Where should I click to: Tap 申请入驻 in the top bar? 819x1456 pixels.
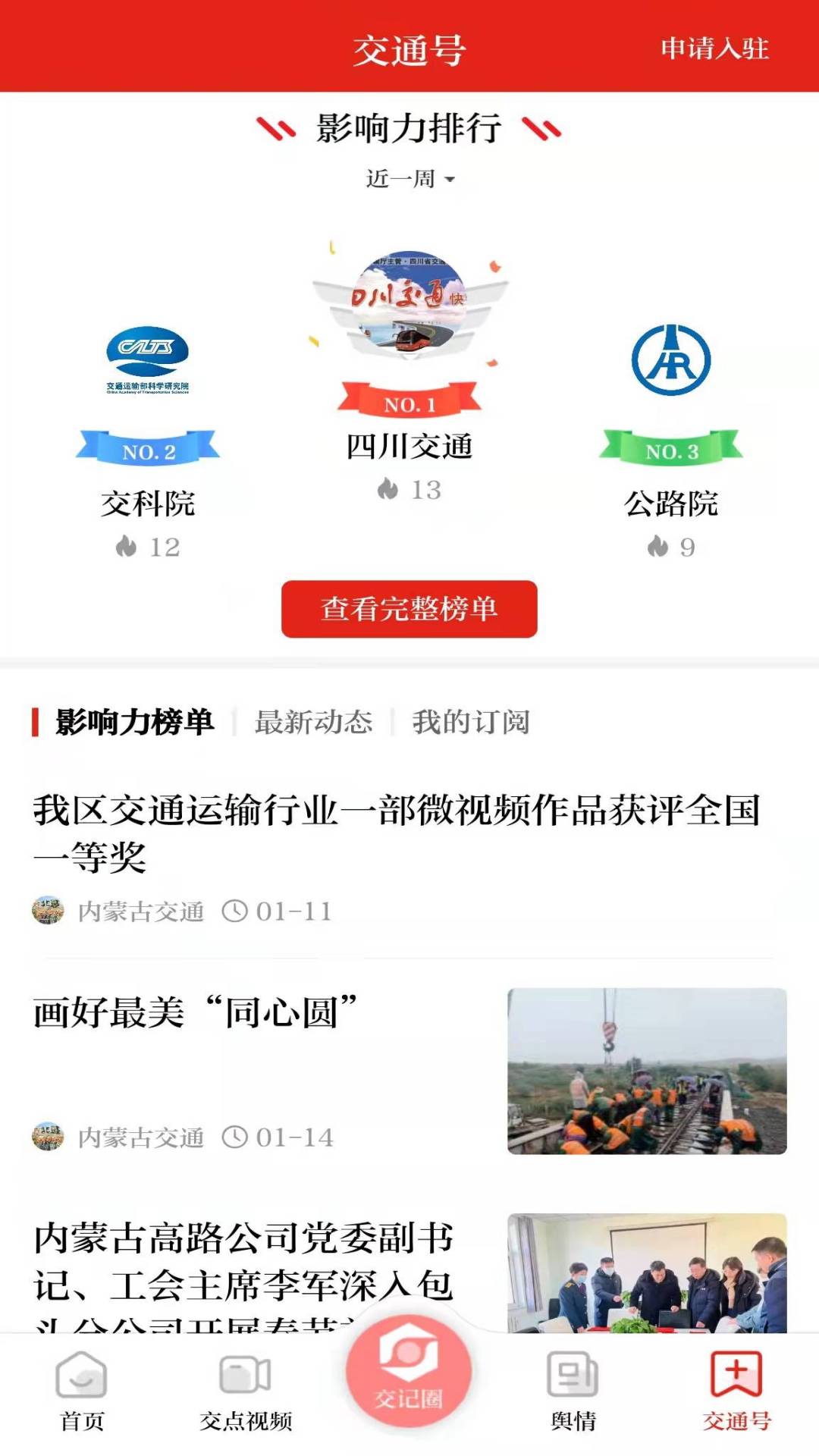(714, 50)
